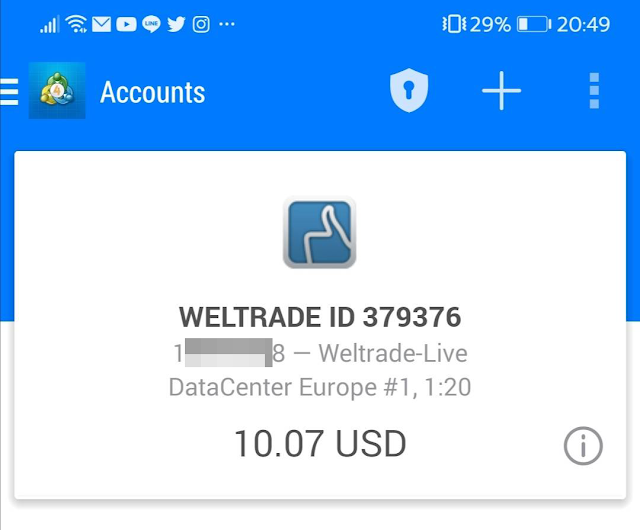Image resolution: width=640 pixels, height=530 pixels.
Task: Open the WELTRADE ID 379376 account card
Action: pyautogui.click(x=320, y=320)
